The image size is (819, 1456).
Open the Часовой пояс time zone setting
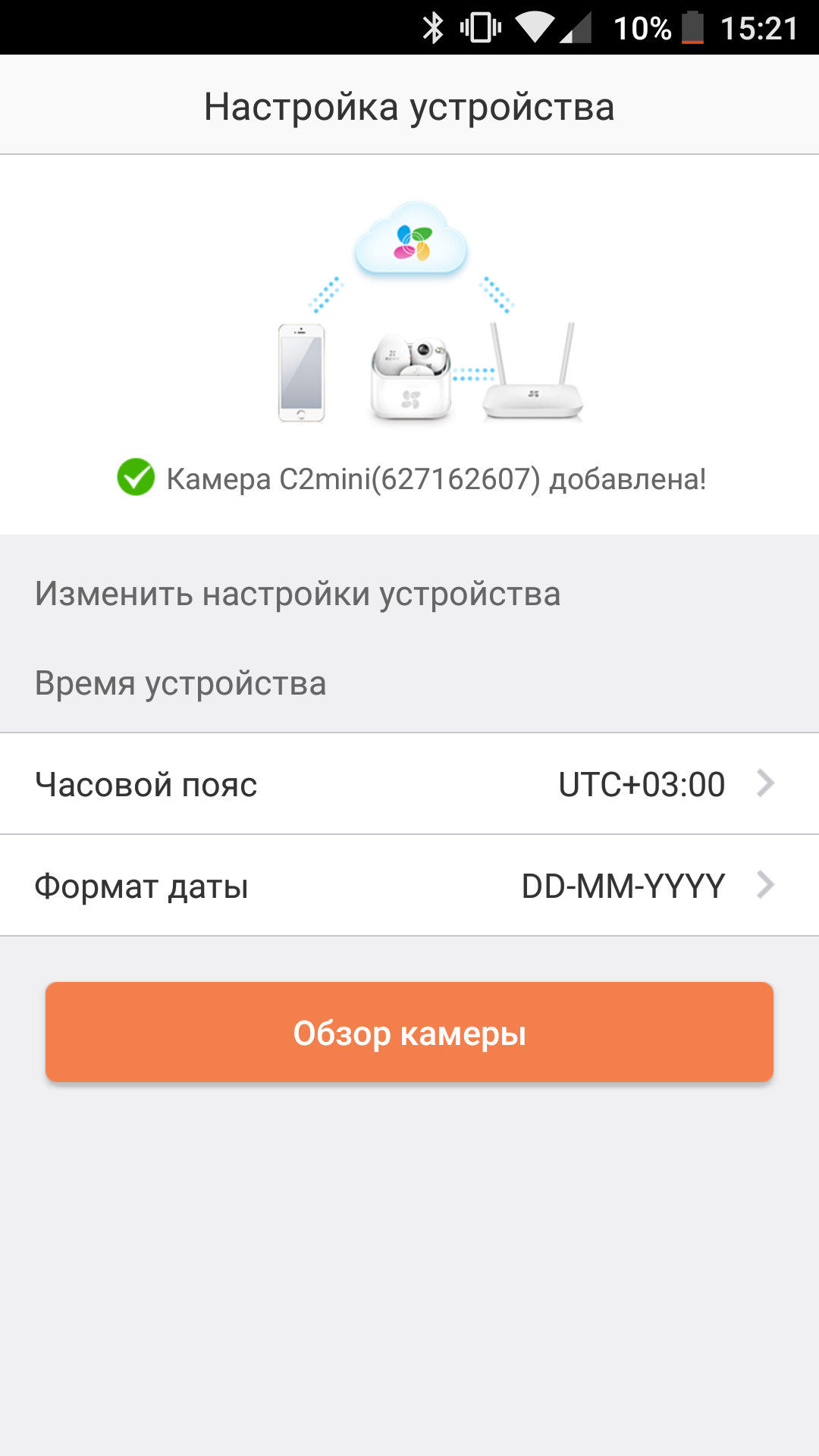pyautogui.click(x=409, y=783)
